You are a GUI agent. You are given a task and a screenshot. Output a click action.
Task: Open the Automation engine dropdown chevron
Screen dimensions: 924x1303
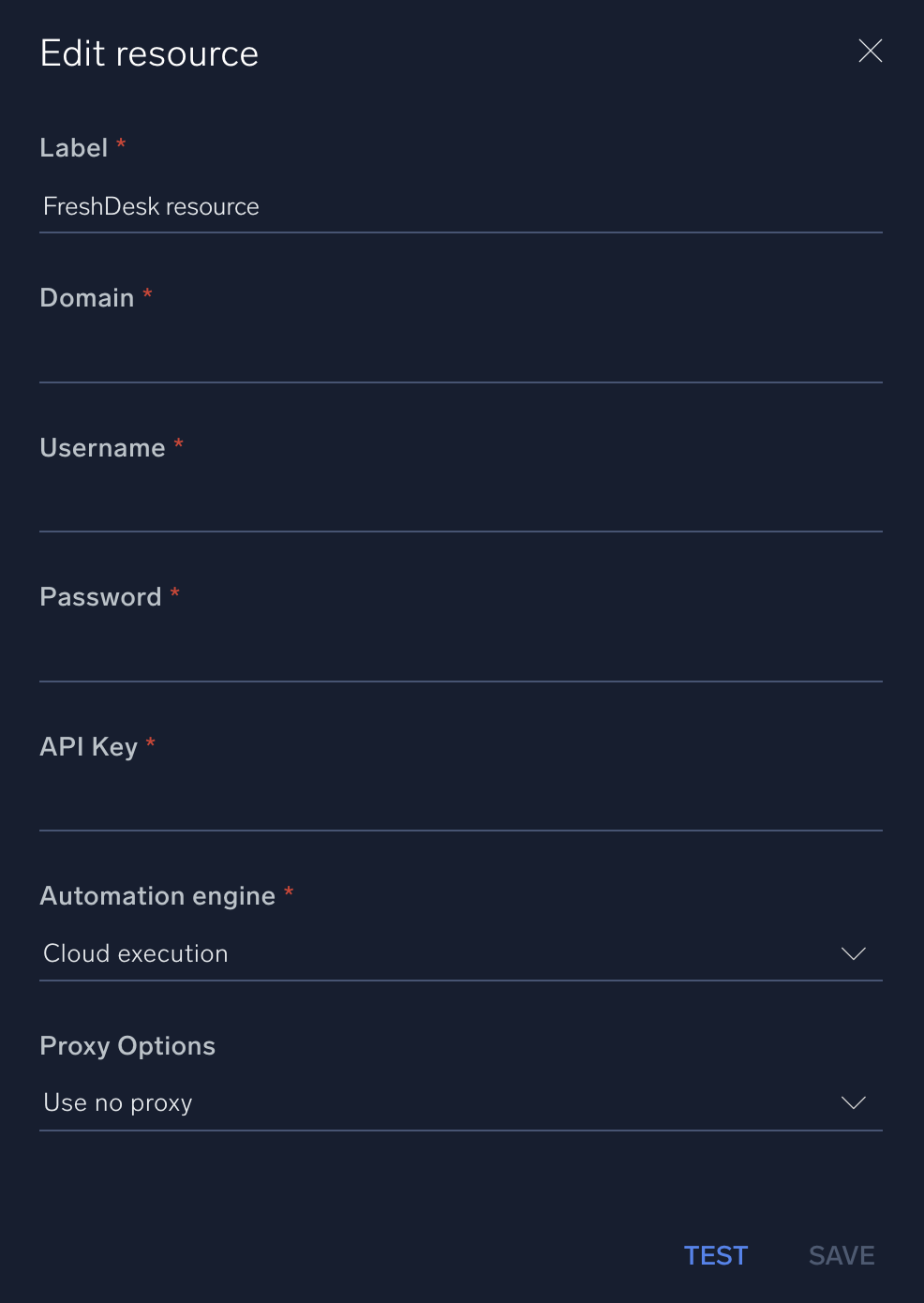853,953
